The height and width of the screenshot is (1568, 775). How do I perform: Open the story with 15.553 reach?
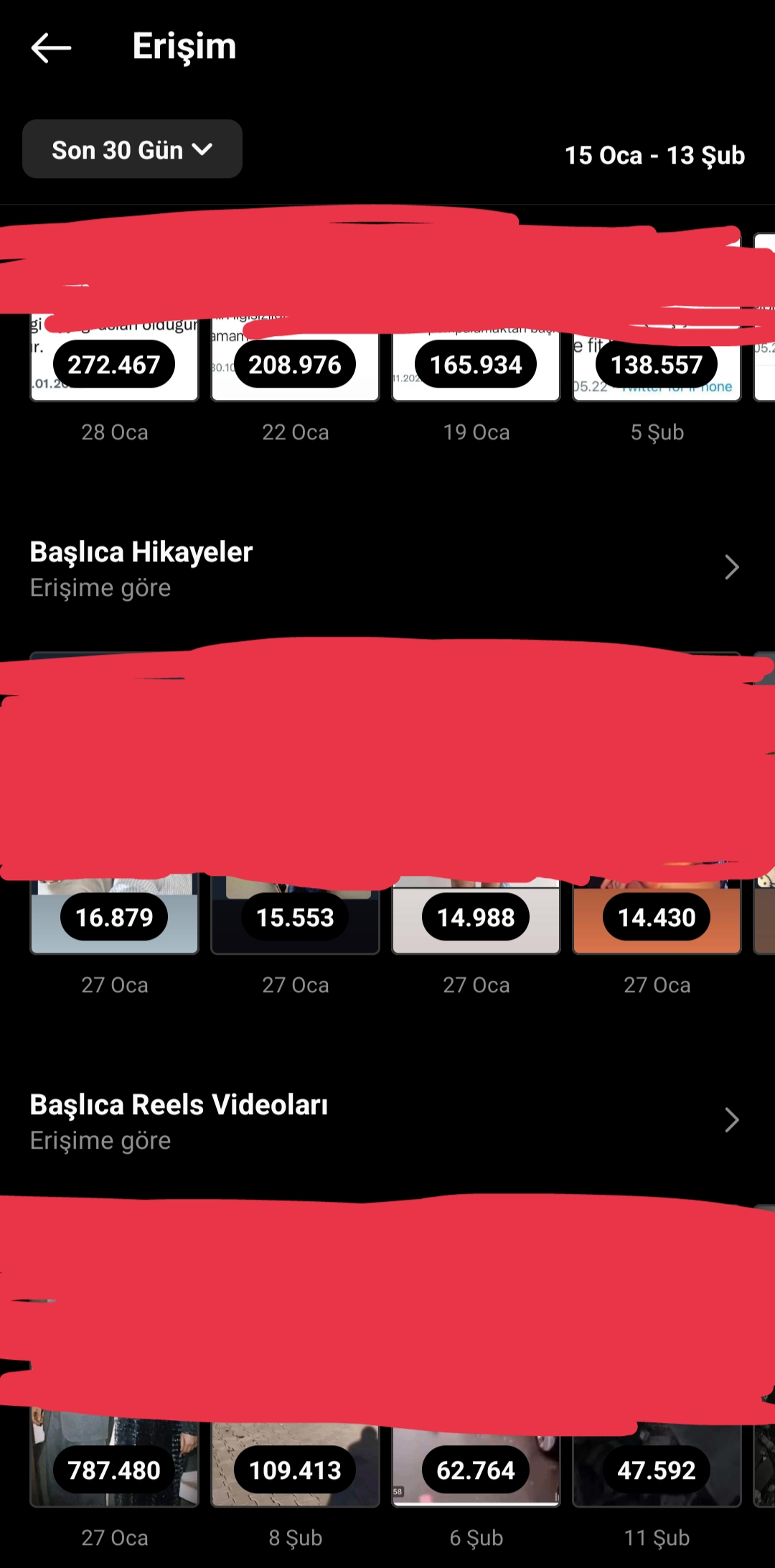click(295, 803)
